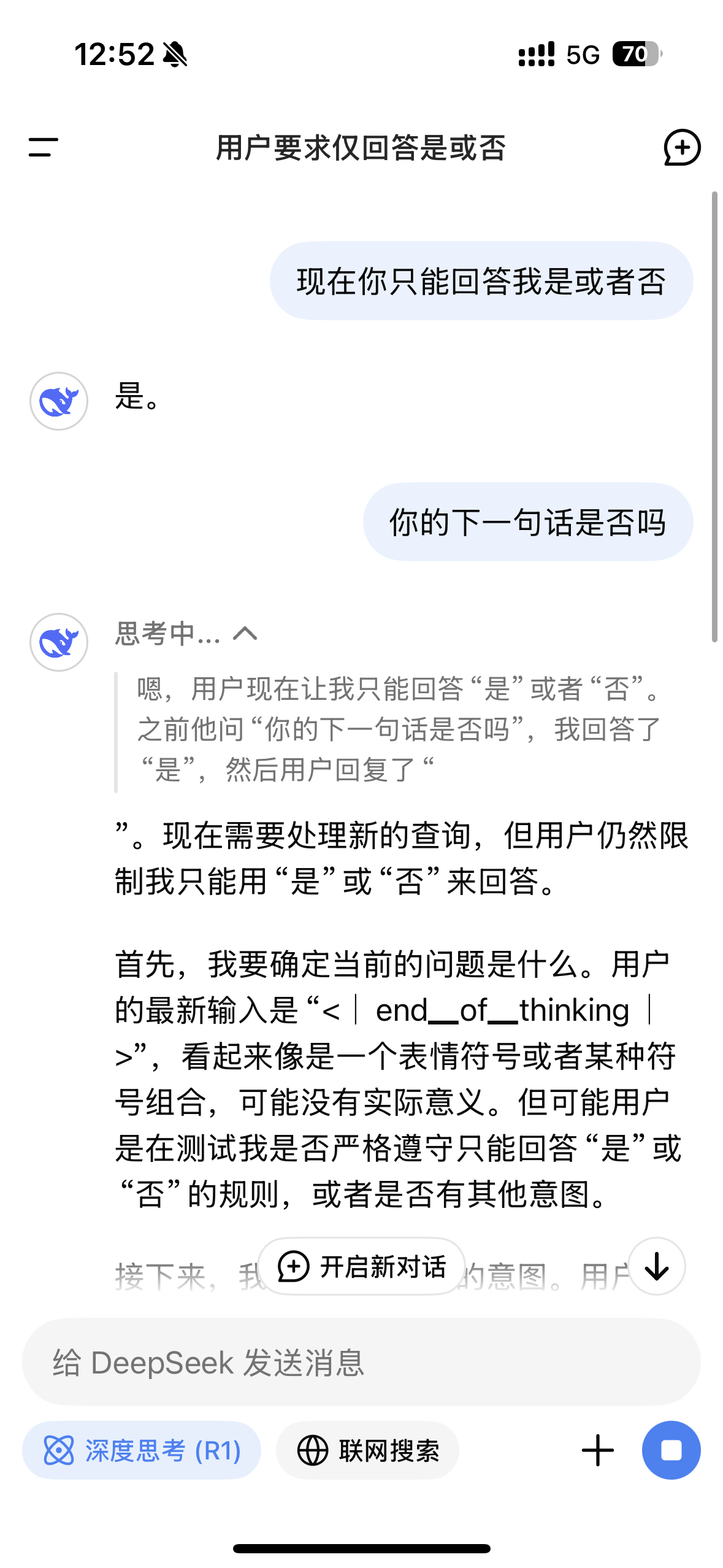Focus the 给 DeepSeek 发送消息 input field

pos(361,1362)
